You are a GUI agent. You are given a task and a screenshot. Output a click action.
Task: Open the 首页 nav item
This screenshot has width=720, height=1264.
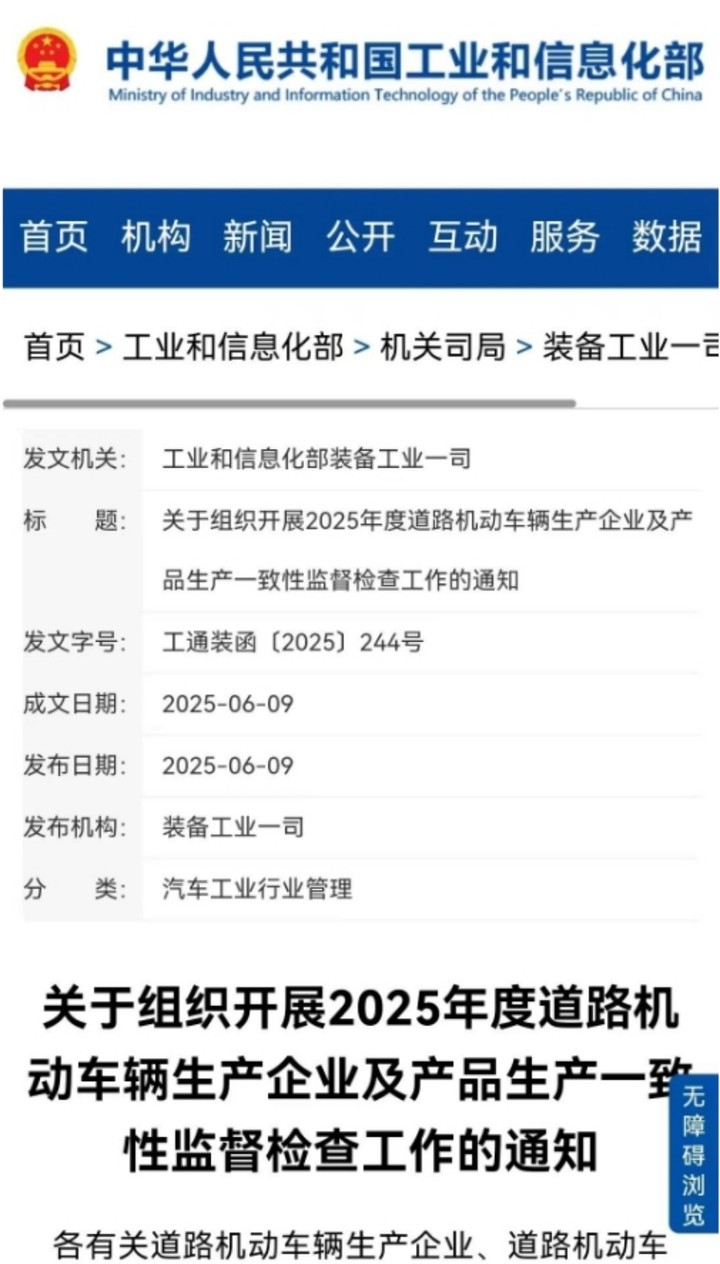pos(55,237)
